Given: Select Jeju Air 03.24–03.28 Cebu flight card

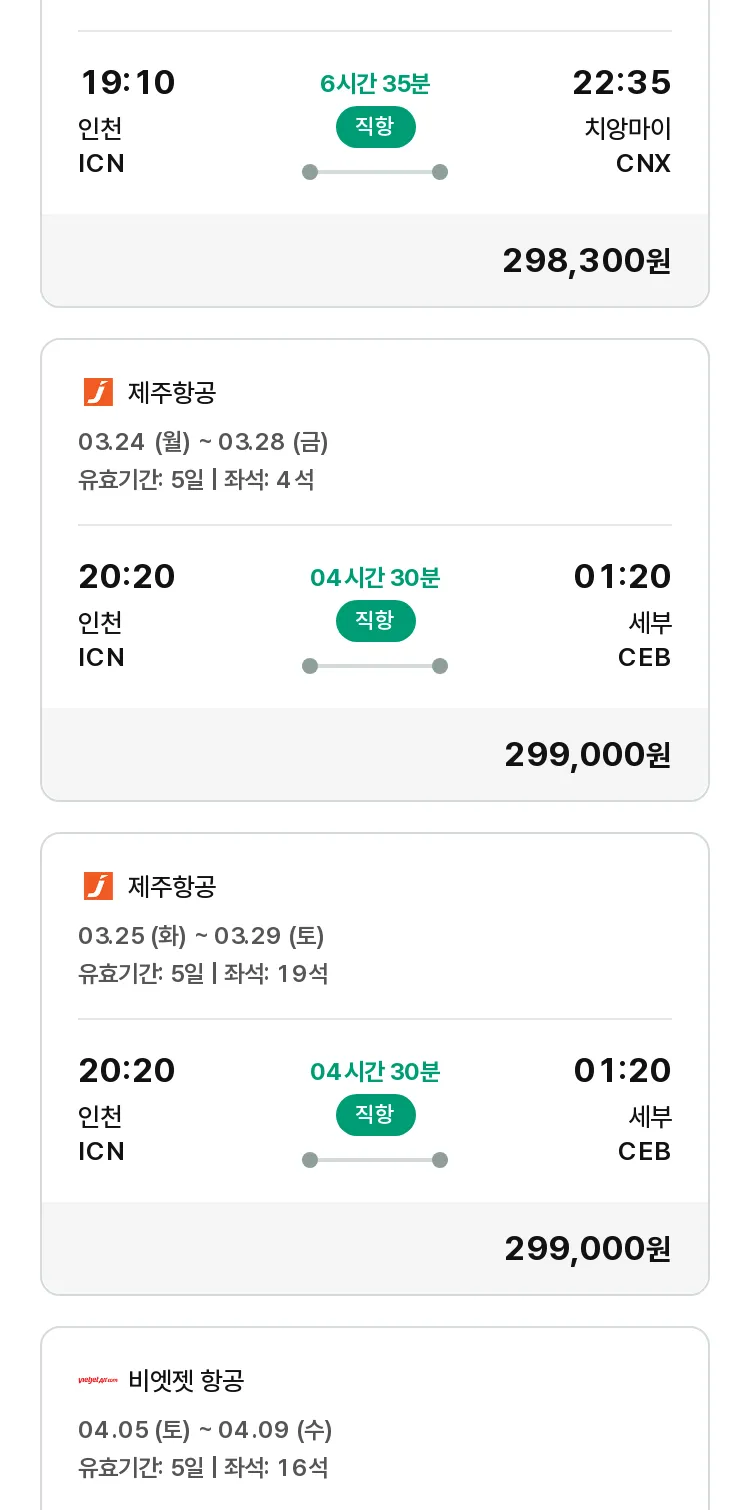Looking at the screenshot, I should coord(375,570).
